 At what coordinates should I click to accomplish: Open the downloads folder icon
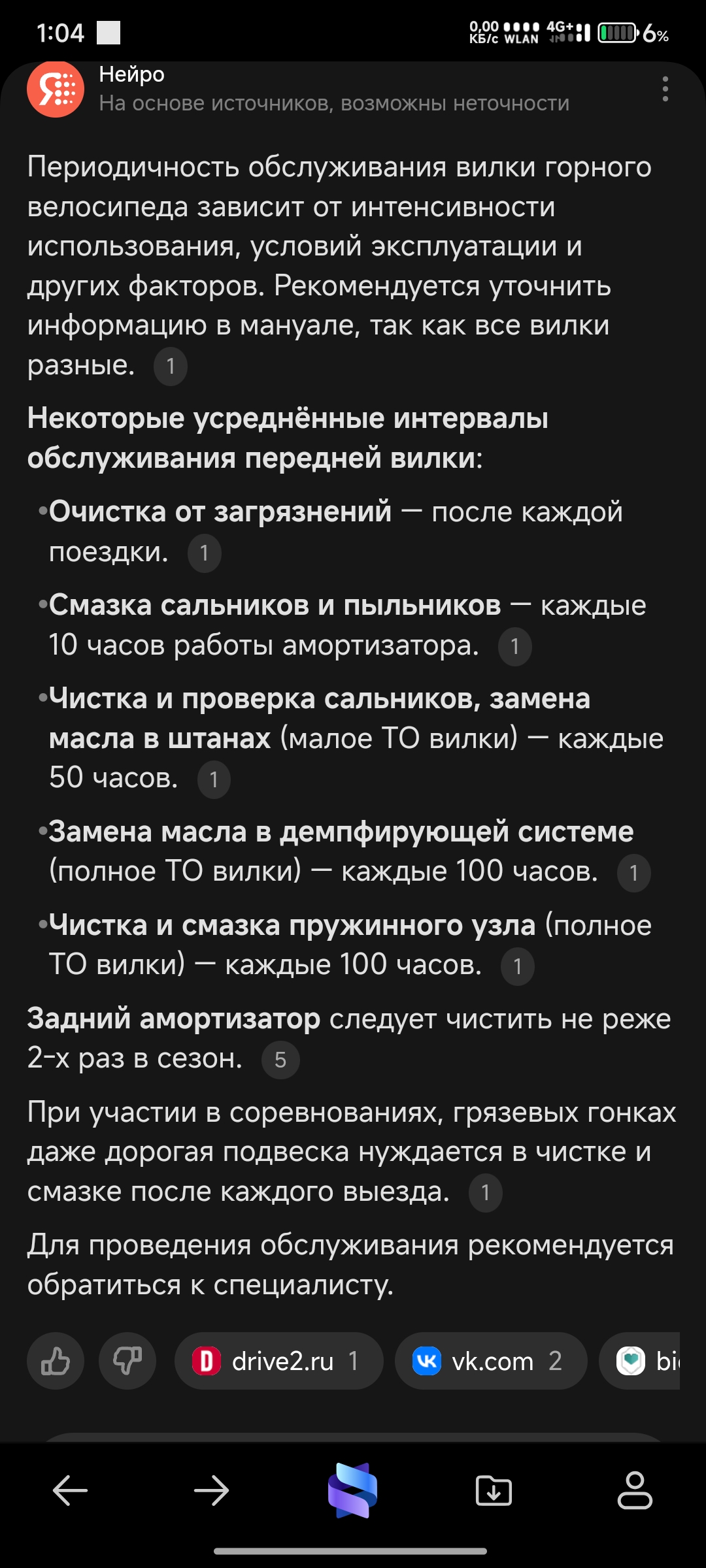pyautogui.click(x=494, y=1490)
